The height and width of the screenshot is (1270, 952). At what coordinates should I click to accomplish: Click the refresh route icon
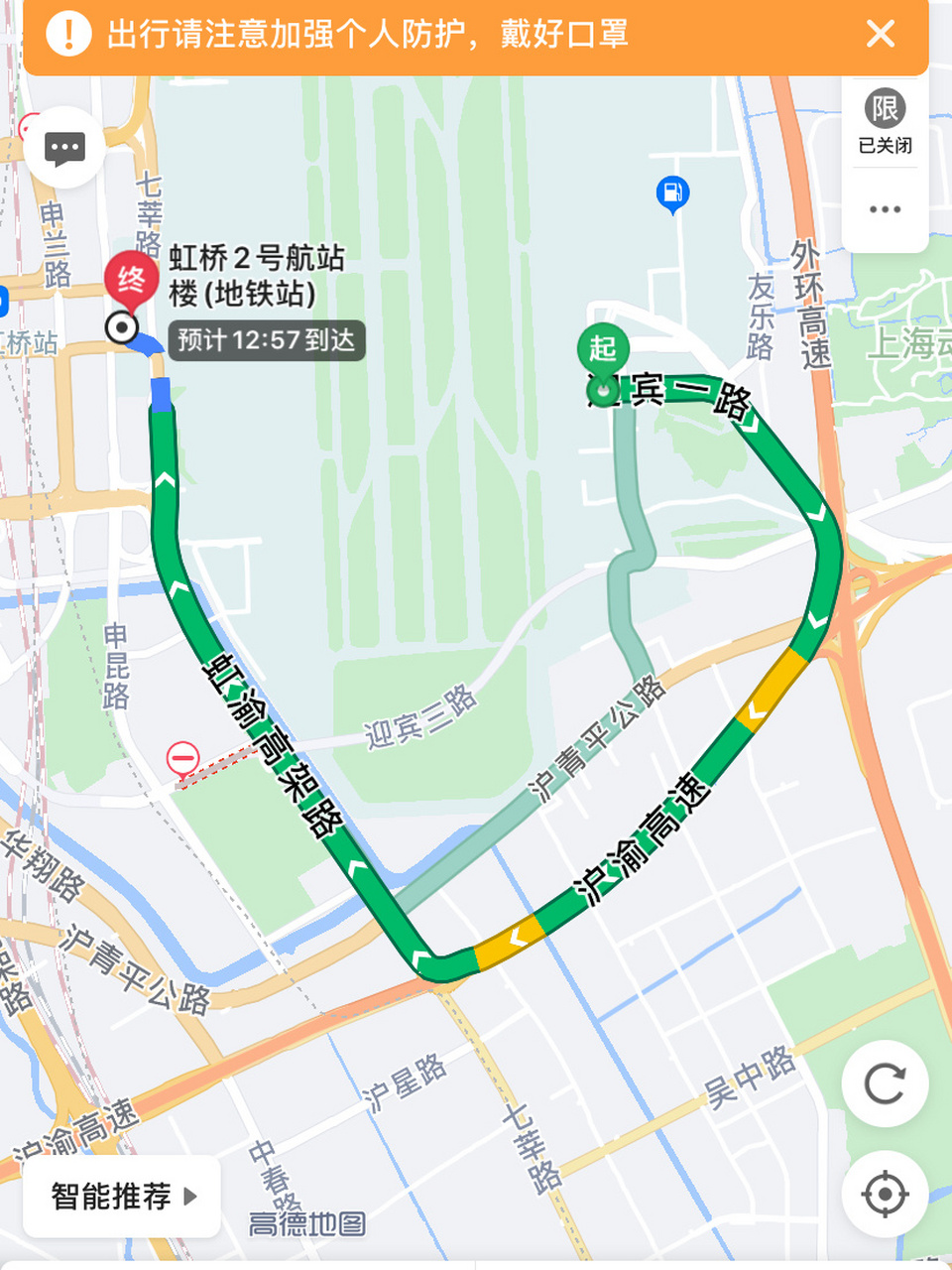click(x=886, y=1086)
